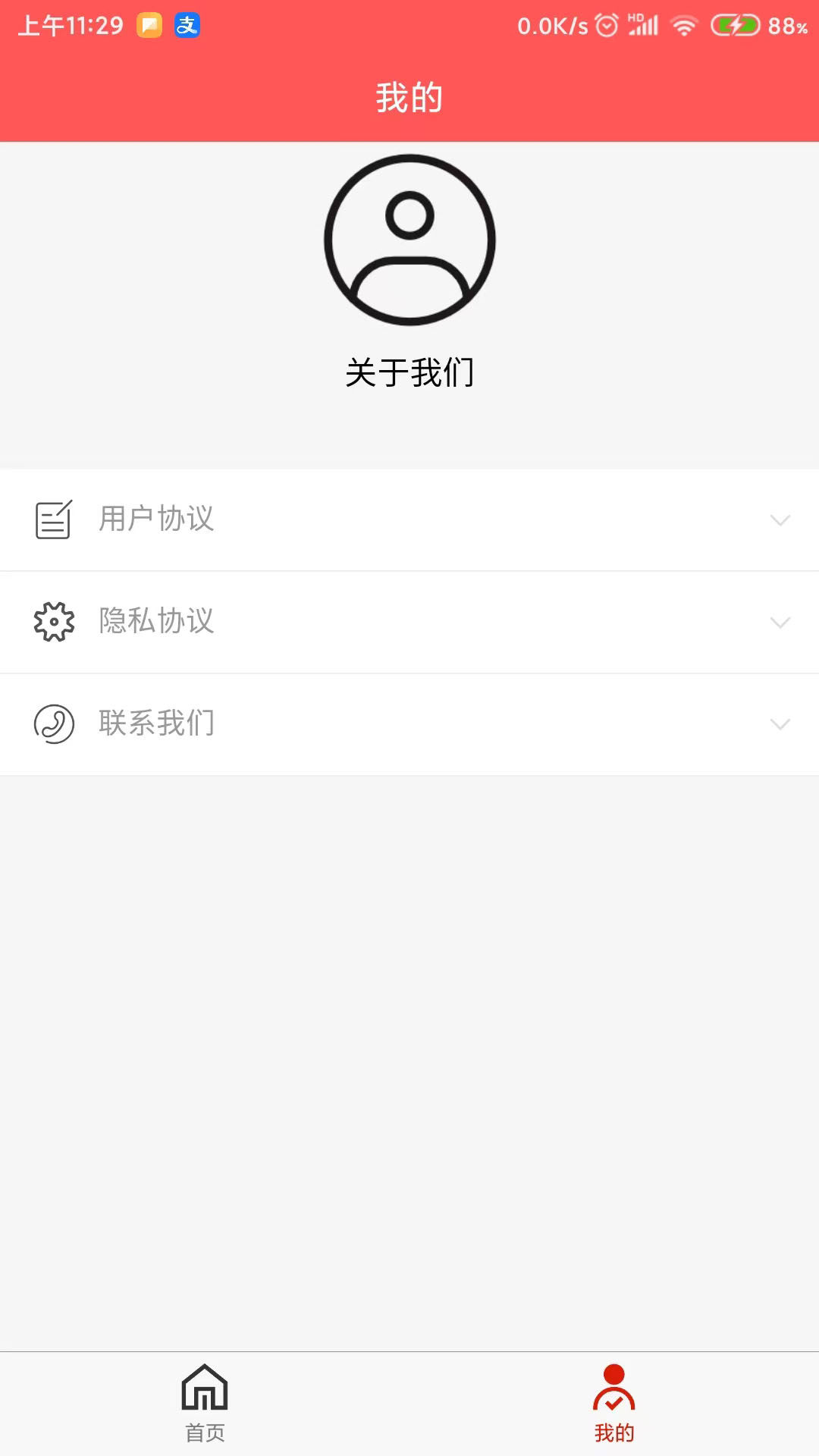The width and height of the screenshot is (819, 1456).
Task: Click the battery charging indicator
Action: coord(733,24)
